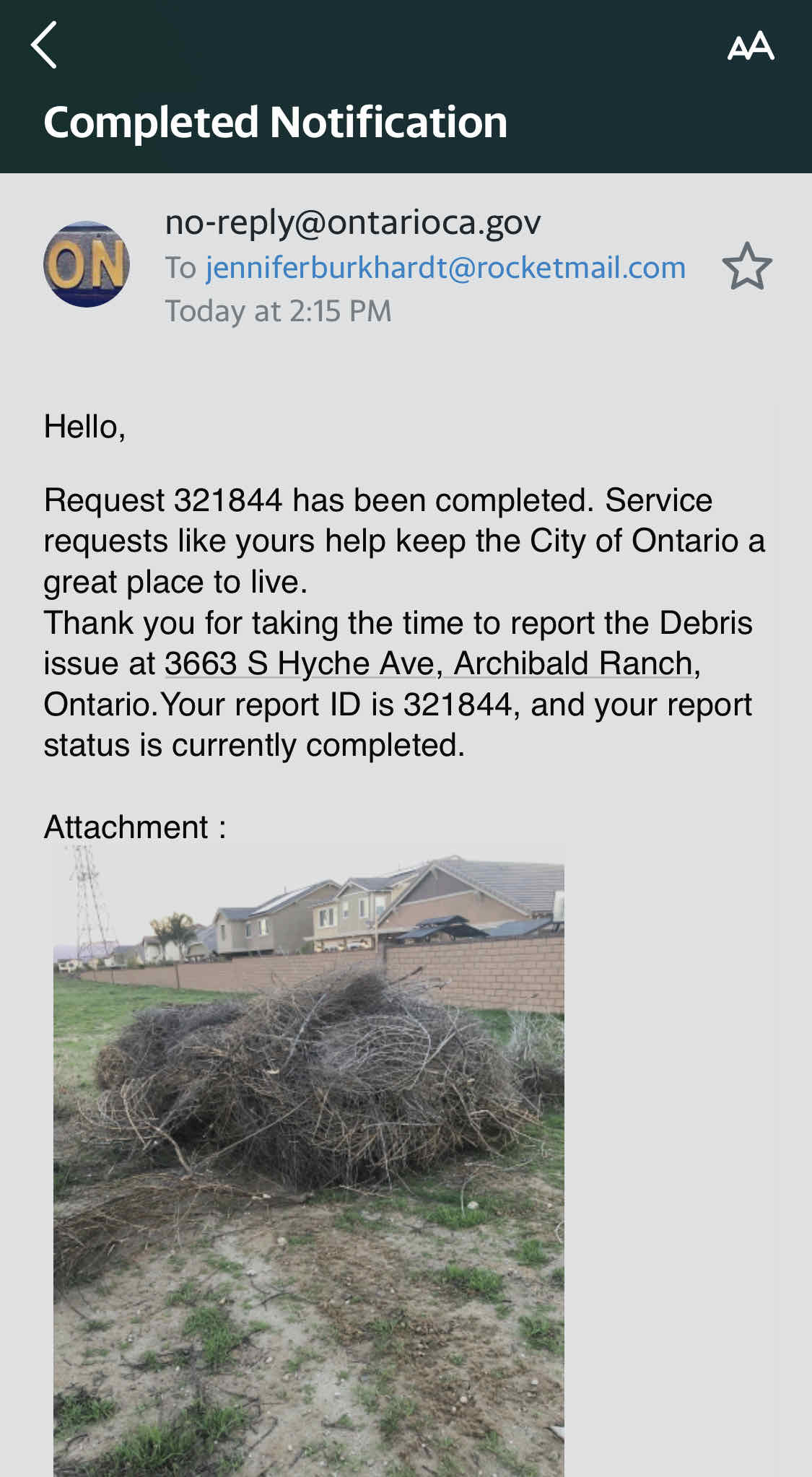Screen dimensions: 812x1477
Task: Open the 3663 S Hyche Ave address link
Action: click(429, 663)
